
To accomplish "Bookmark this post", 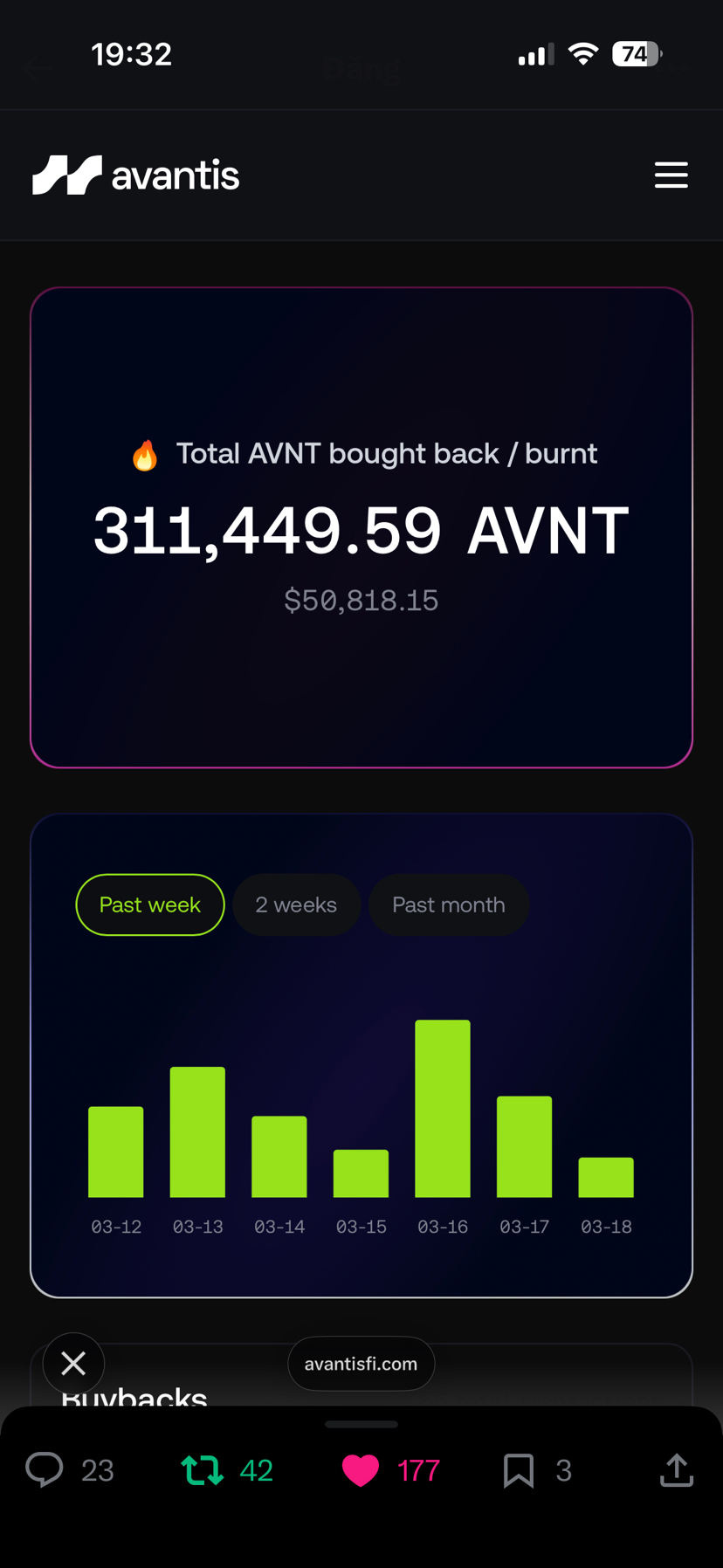I will click(518, 1470).
